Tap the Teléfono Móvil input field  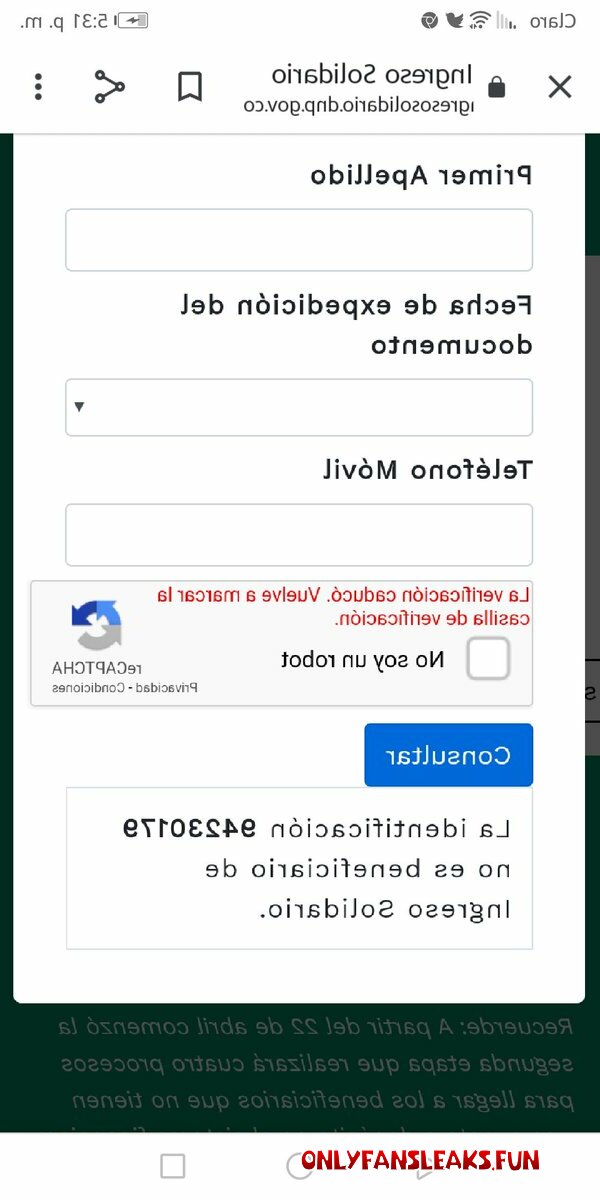point(299,535)
